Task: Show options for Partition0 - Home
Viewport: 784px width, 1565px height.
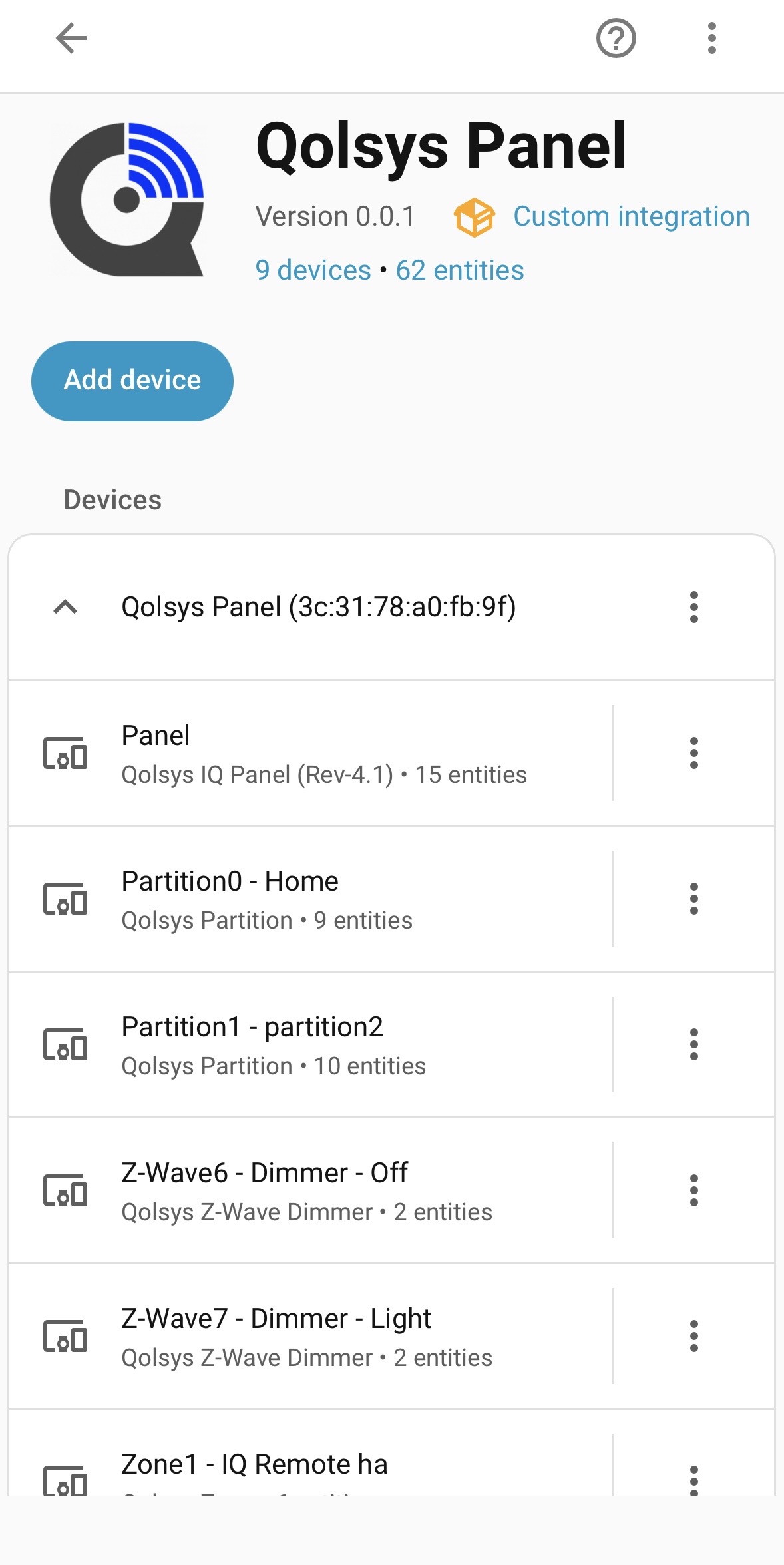Action: pyautogui.click(x=693, y=899)
